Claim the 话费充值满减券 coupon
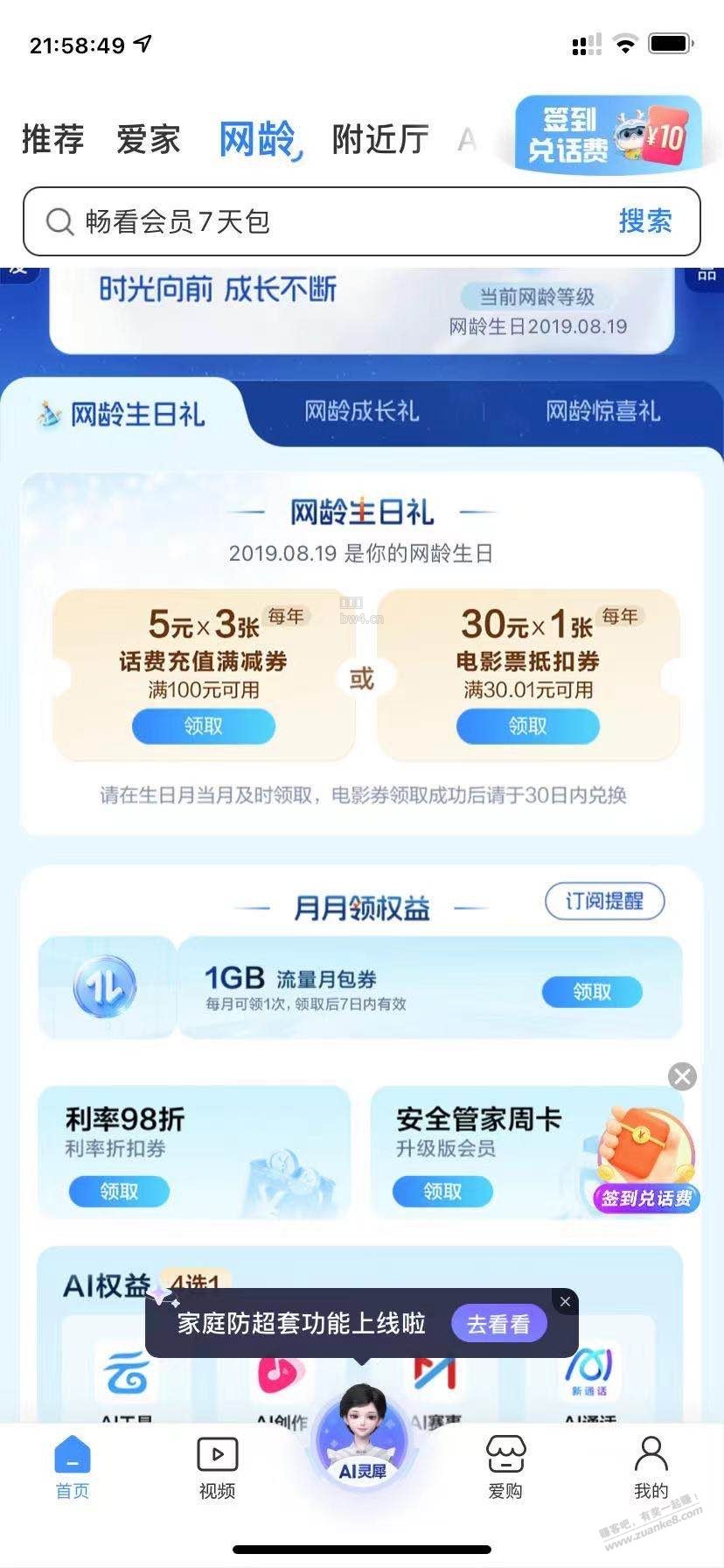The width and height of the screenshot is (724, 1568). point(204,726)
